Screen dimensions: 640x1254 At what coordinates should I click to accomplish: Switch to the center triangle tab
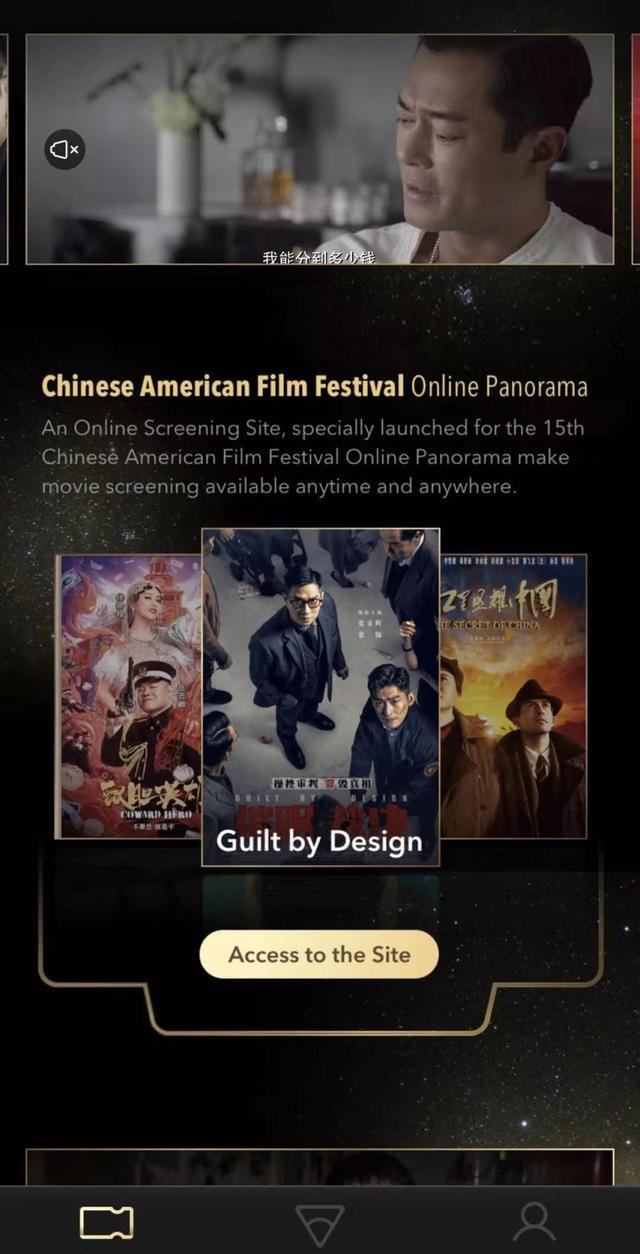320,1223
